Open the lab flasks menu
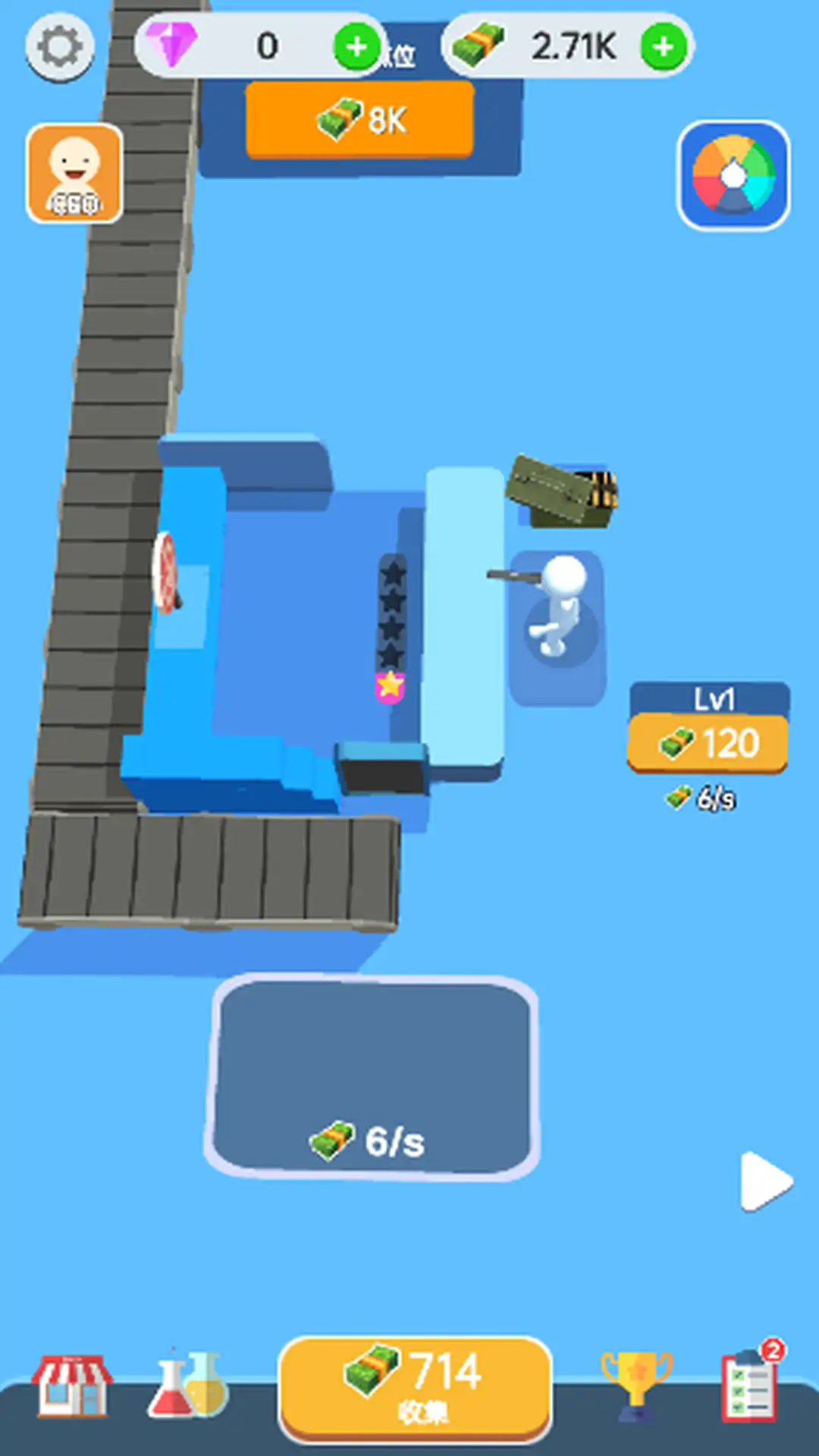 187,1386
